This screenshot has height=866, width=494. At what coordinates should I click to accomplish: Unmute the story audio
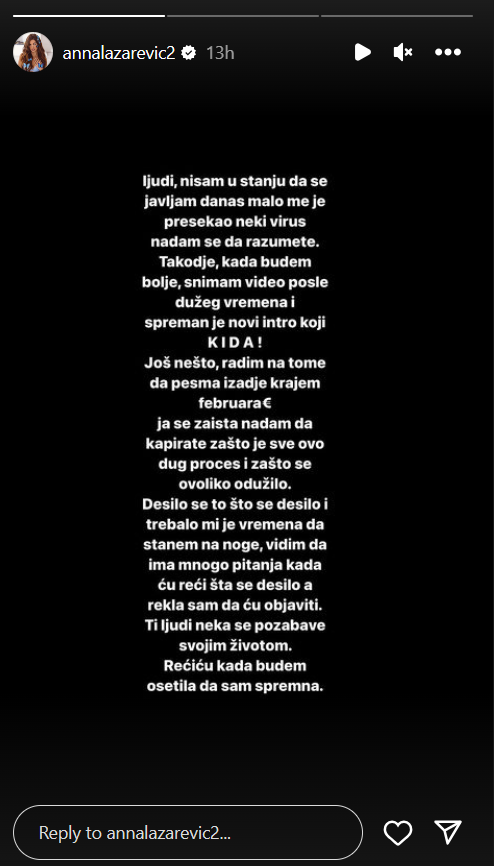coord(403,52)
